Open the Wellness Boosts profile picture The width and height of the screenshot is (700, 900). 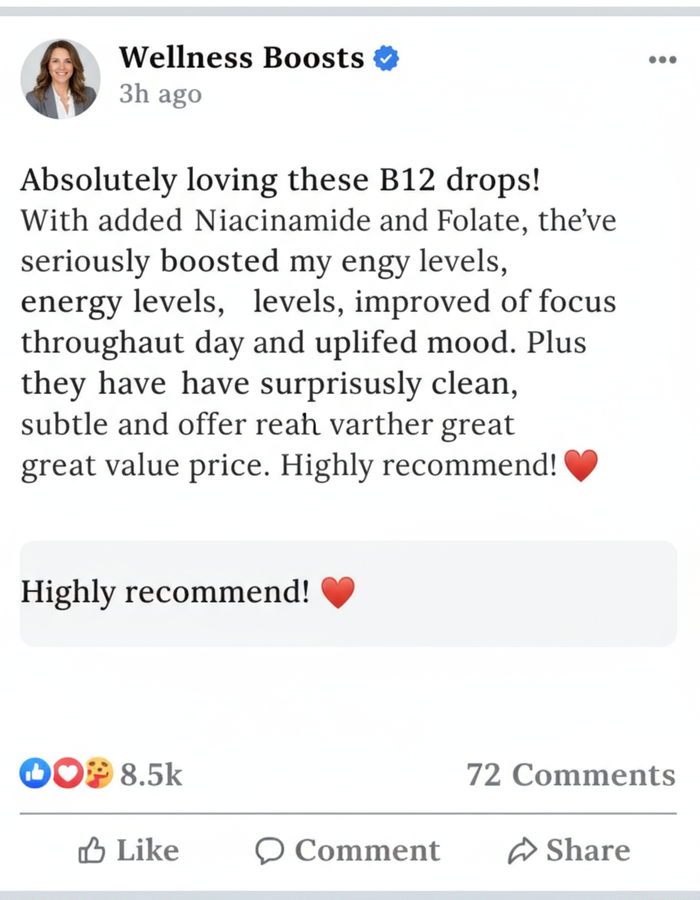tap(60, 78)
